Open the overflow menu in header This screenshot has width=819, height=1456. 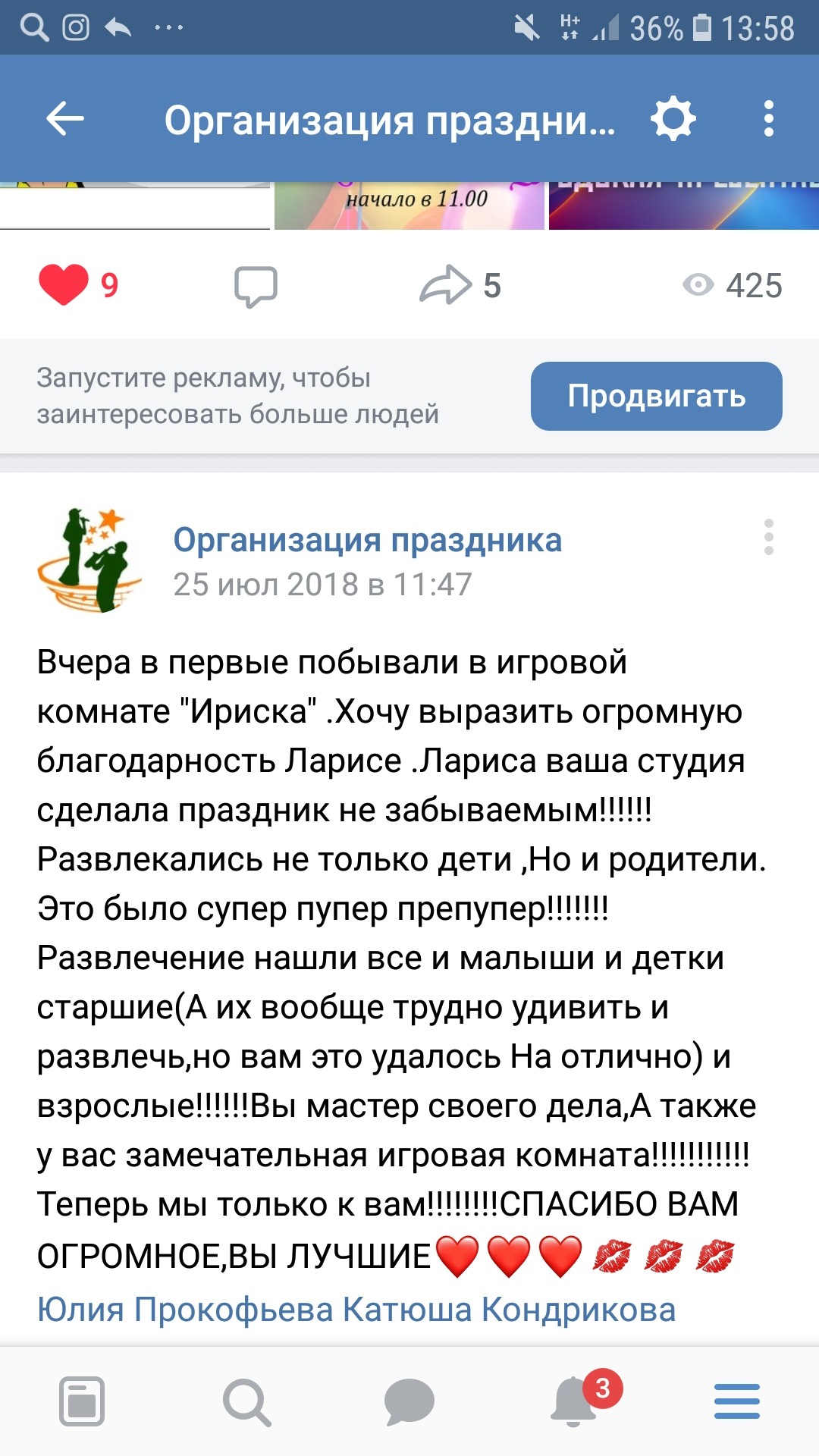pos(769,119)
